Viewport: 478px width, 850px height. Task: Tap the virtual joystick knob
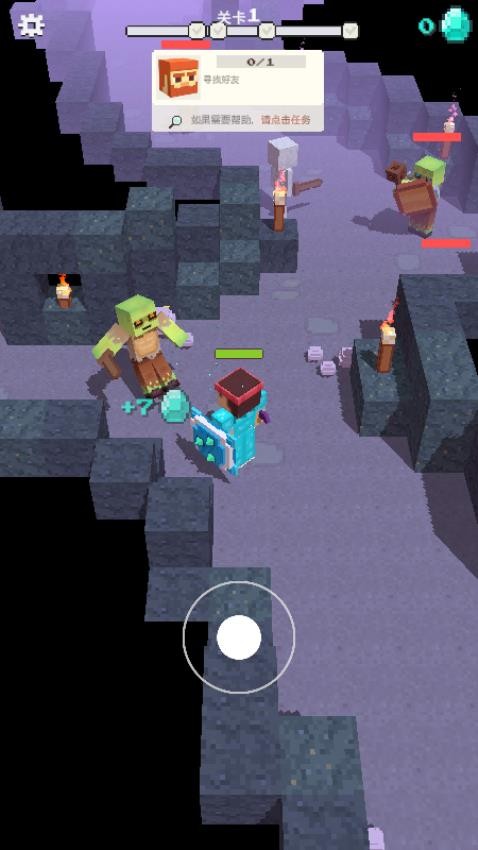pos(239,638)
